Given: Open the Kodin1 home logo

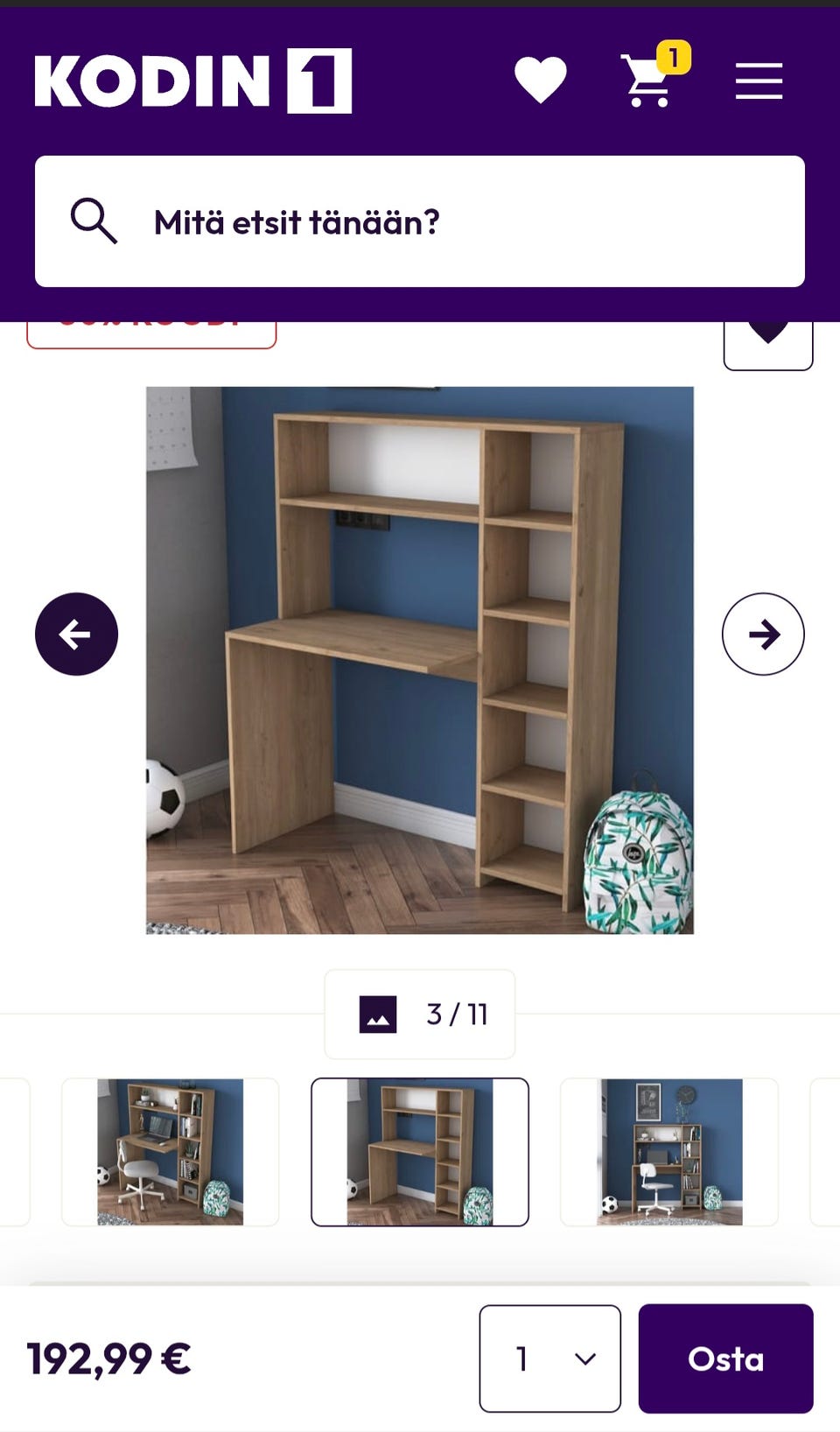Looking at the screenshot, I should point(192,81).
